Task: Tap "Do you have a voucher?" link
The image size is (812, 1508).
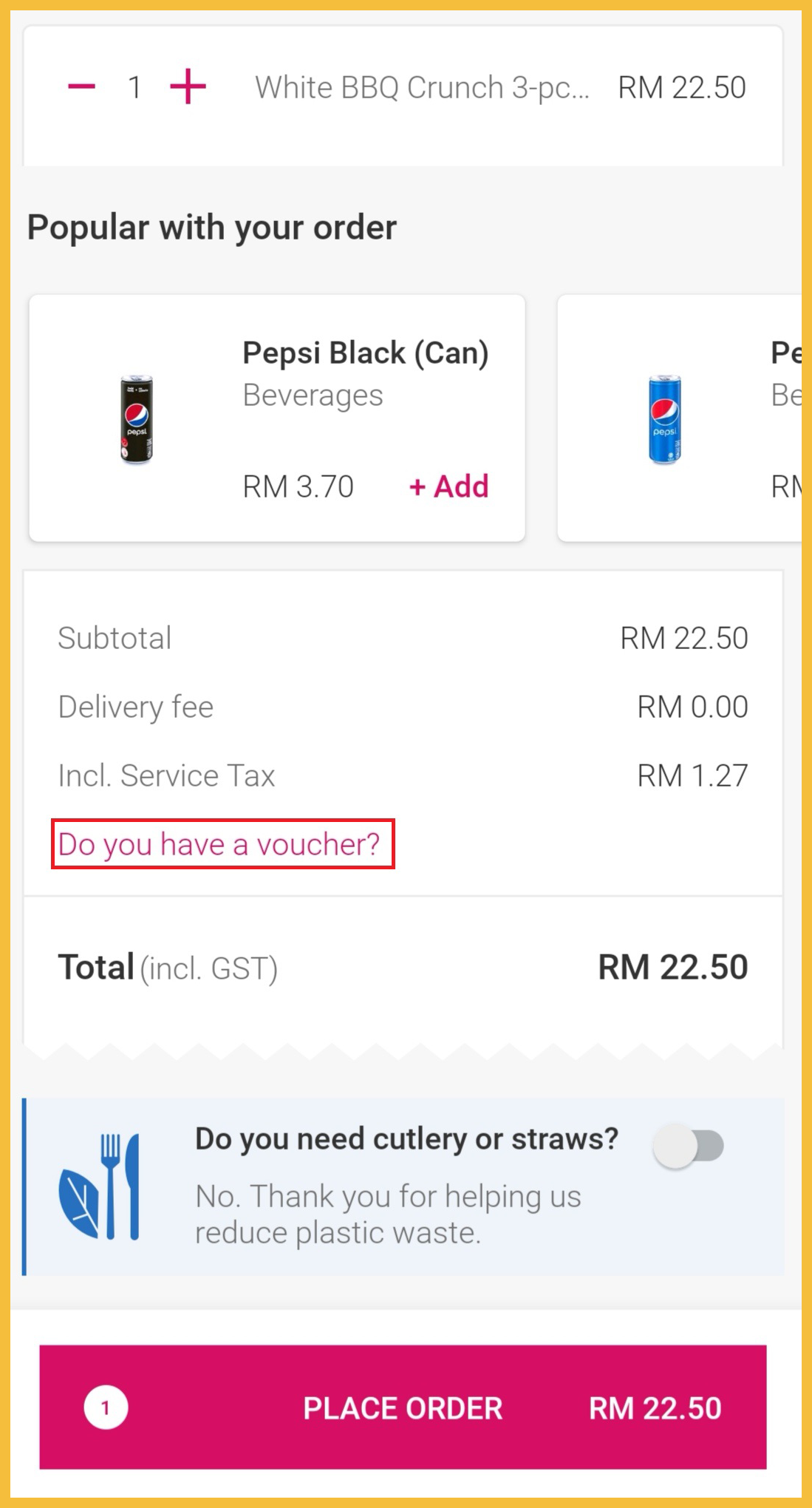Action: click(x=220, y=844)
